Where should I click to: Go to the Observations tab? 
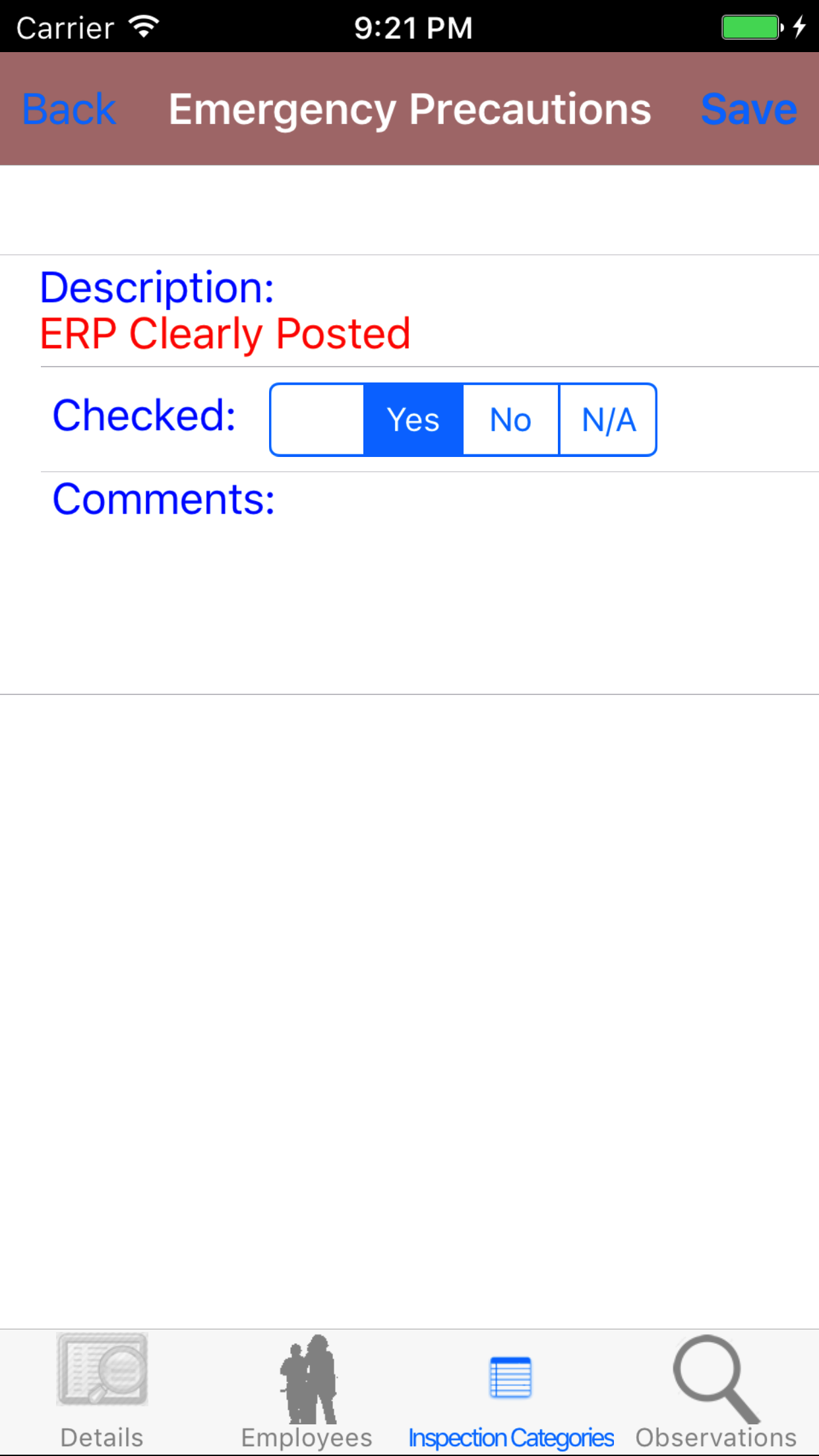(x=716, y=1391)
